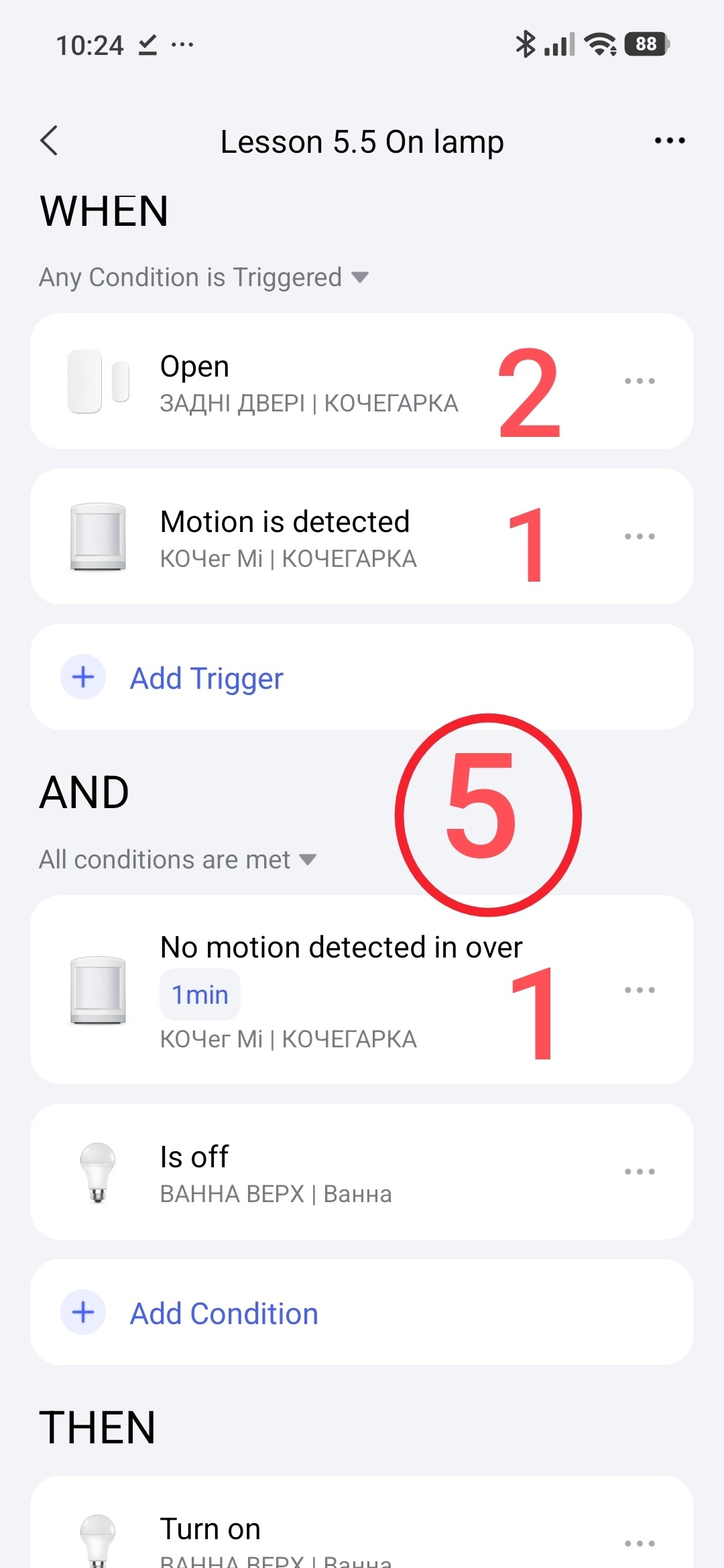Open options for the Turn on action
The image size is (724, 1568).
tap(639, 1543)
